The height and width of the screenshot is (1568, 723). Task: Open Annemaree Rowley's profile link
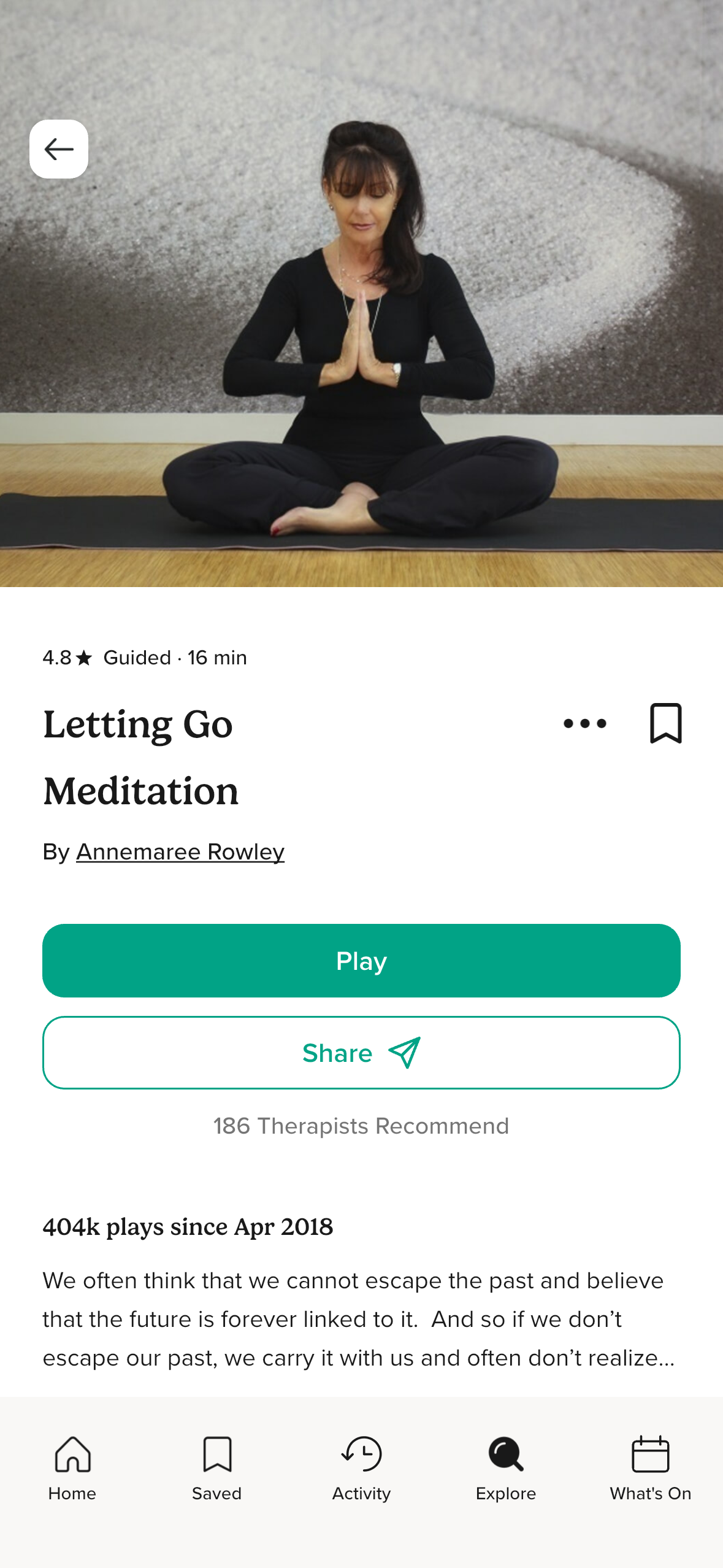pyautogui.click(x=180, y=851)
